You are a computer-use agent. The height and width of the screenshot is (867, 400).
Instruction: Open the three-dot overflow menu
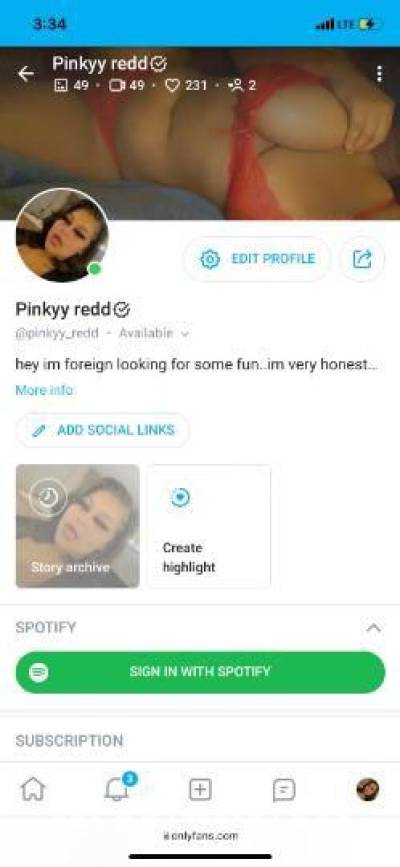(x=379, y=74)
